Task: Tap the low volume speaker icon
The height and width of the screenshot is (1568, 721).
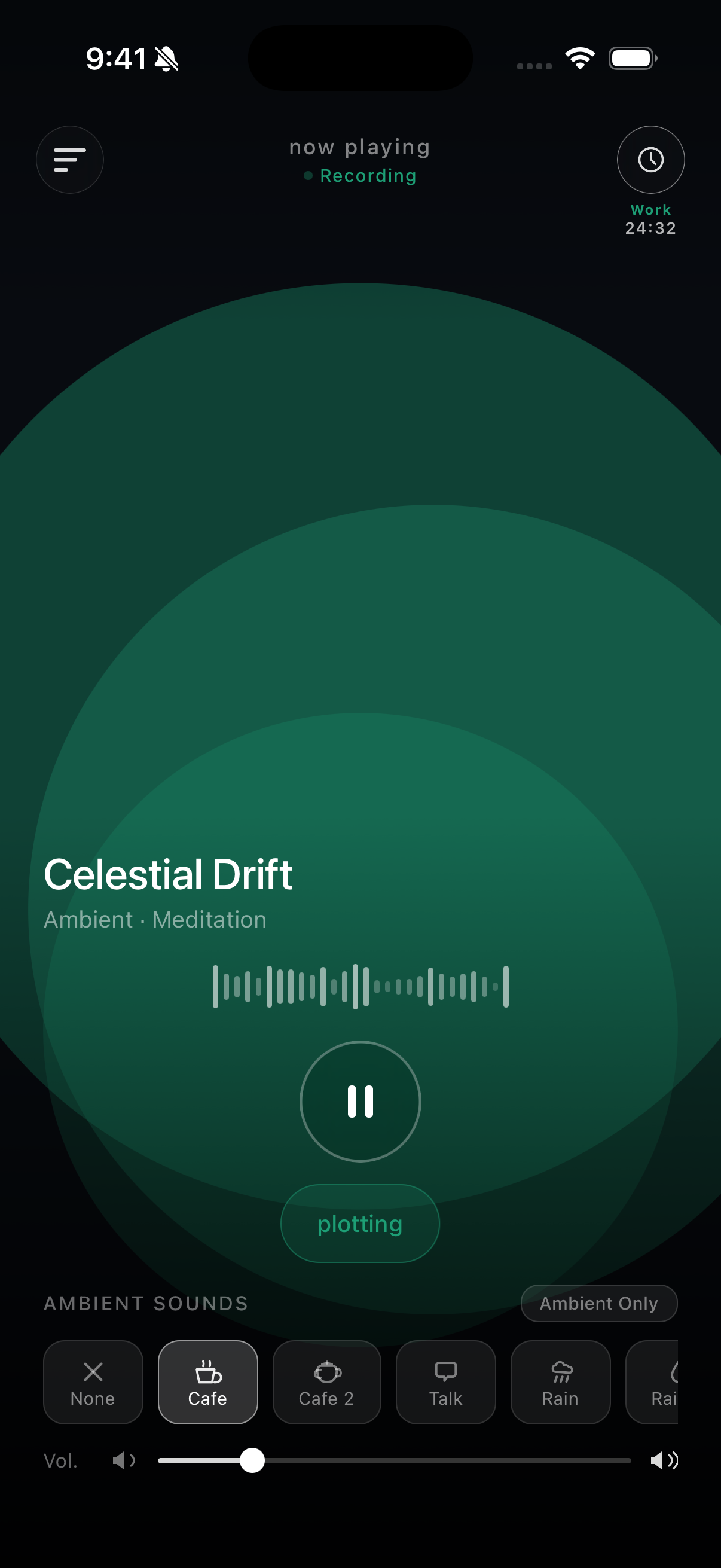Action: coord(124,1460)
